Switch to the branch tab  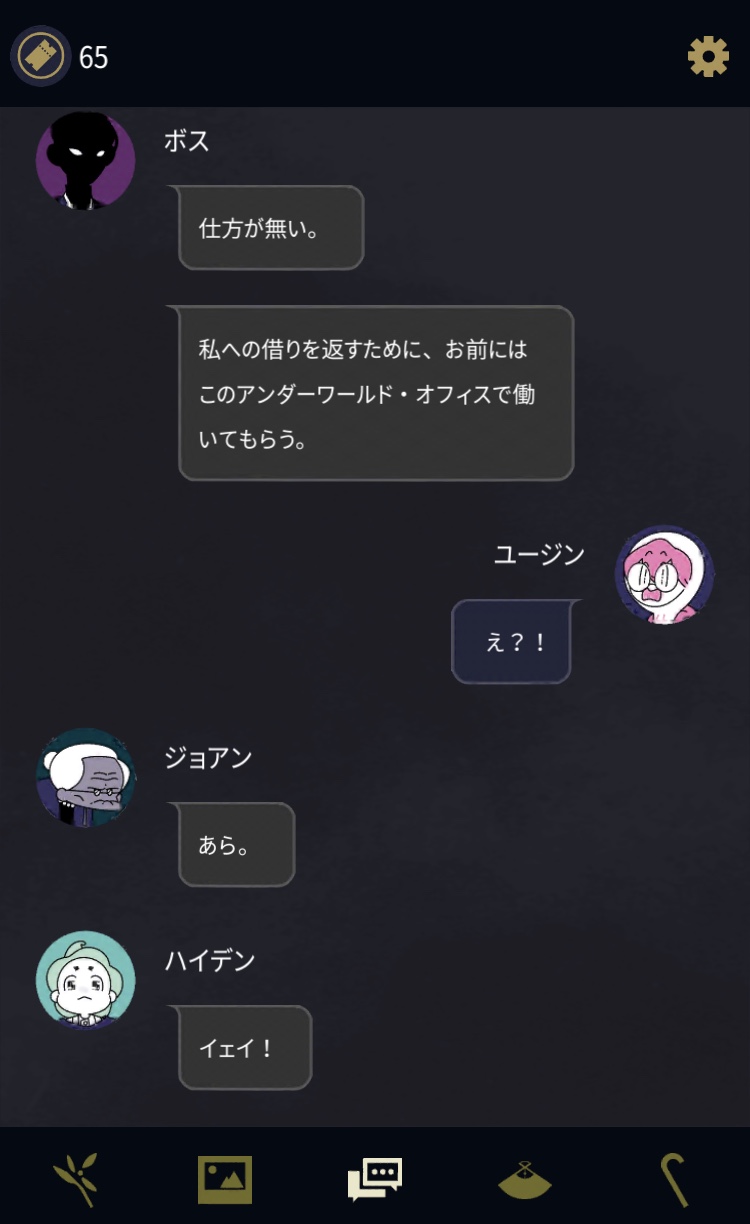coord(76,1180)
